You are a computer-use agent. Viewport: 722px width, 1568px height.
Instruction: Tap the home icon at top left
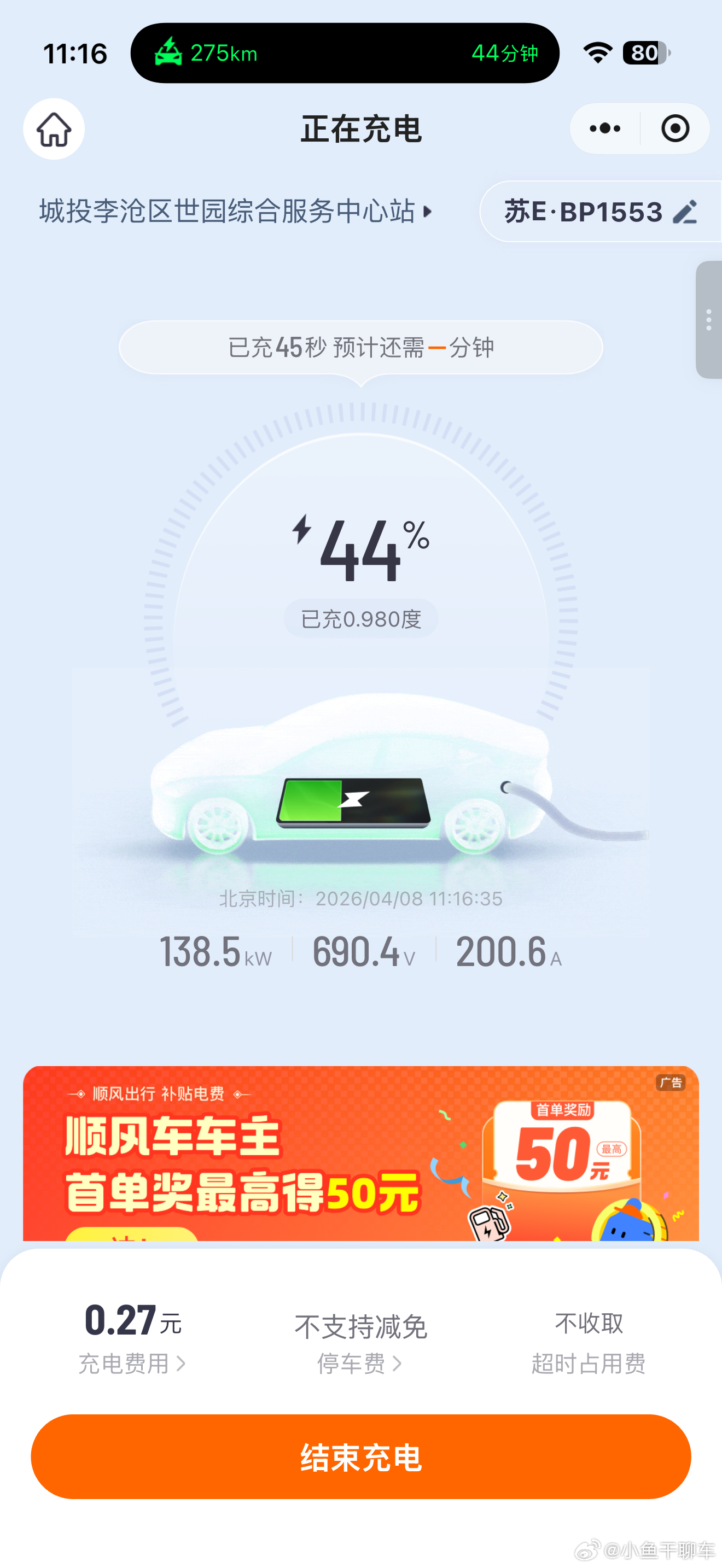coord(53,129)
